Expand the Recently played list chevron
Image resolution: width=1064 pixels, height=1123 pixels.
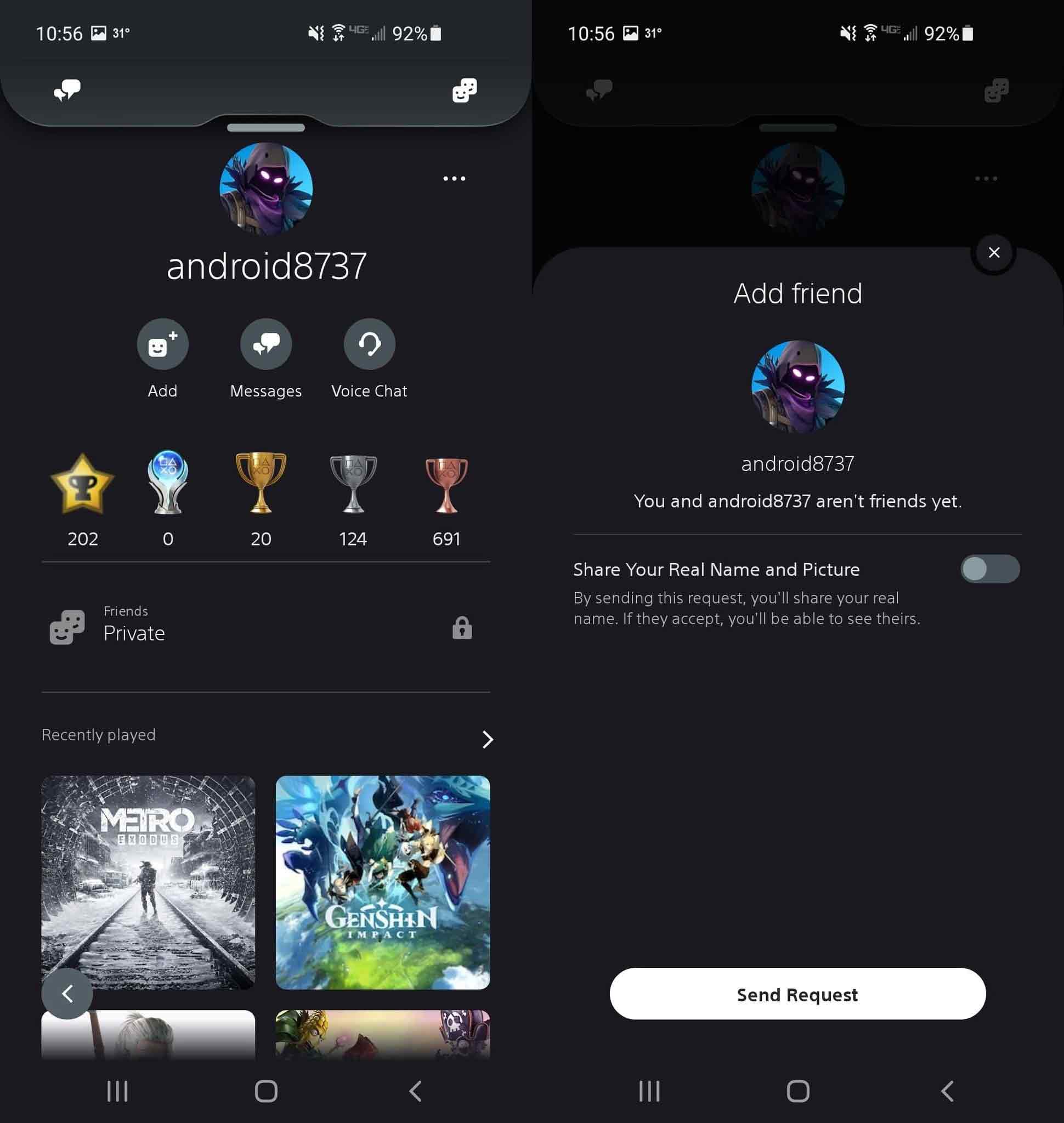point(486,739)
